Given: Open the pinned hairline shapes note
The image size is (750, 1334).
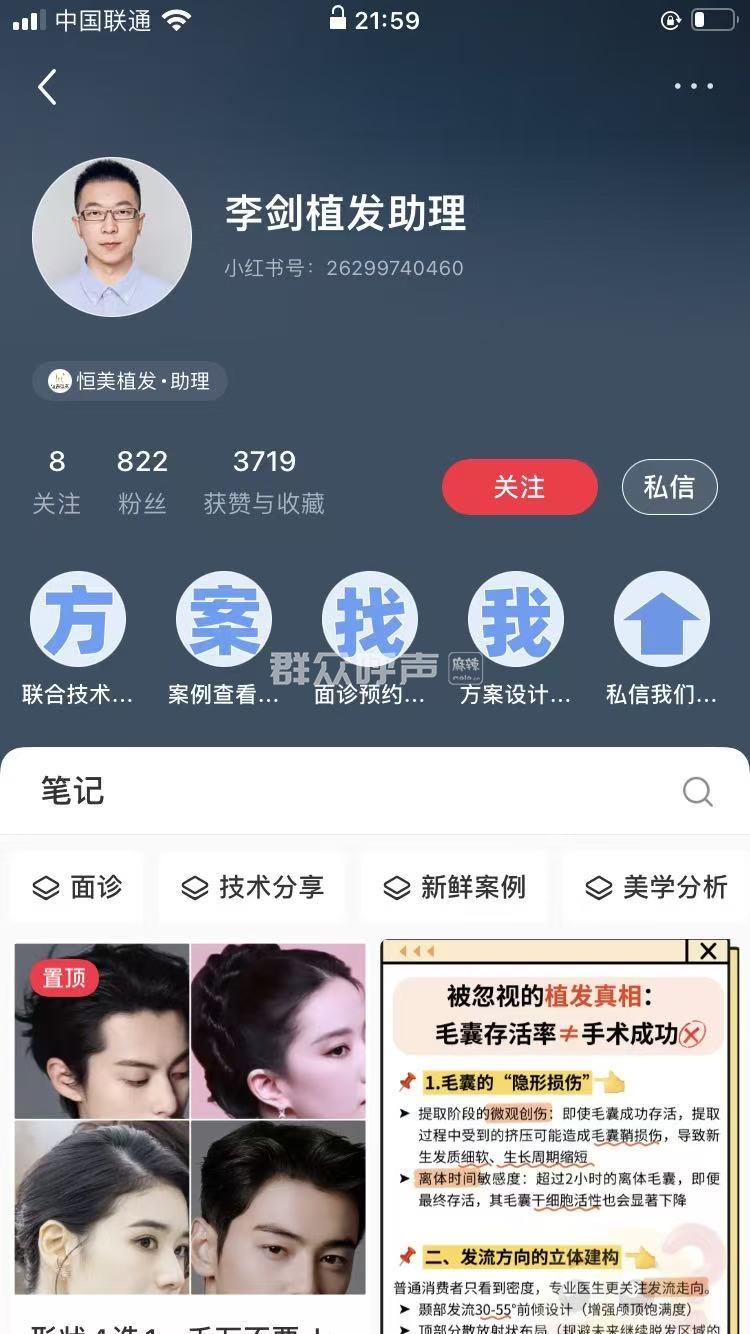Looking at the screenshot, I should tap(190, 1120).
